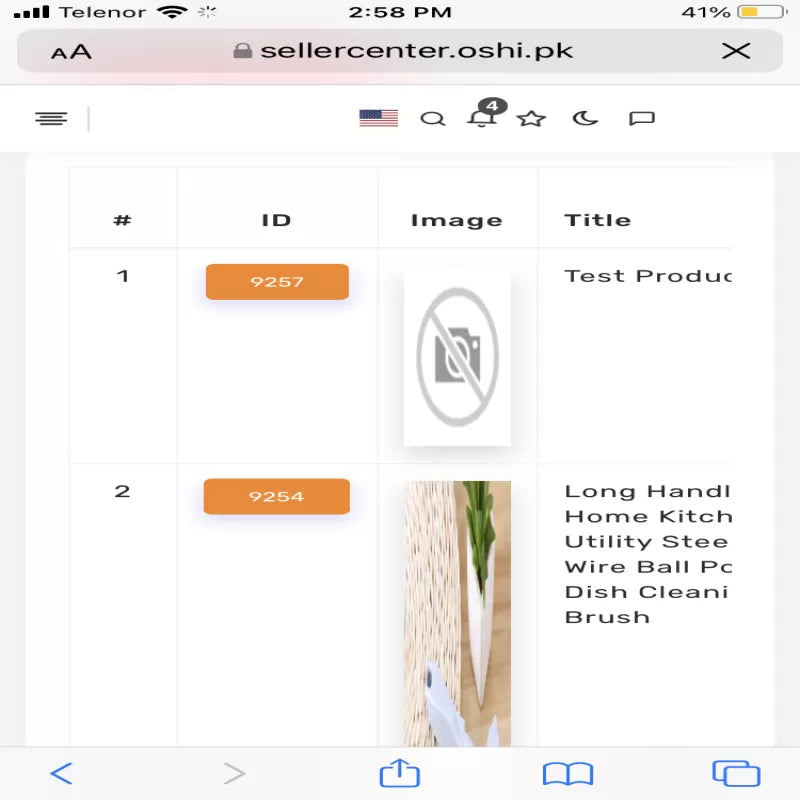Viewport: 800px width, 800px height.
Task: Open product ID 9257
Action: pos(277,282)
